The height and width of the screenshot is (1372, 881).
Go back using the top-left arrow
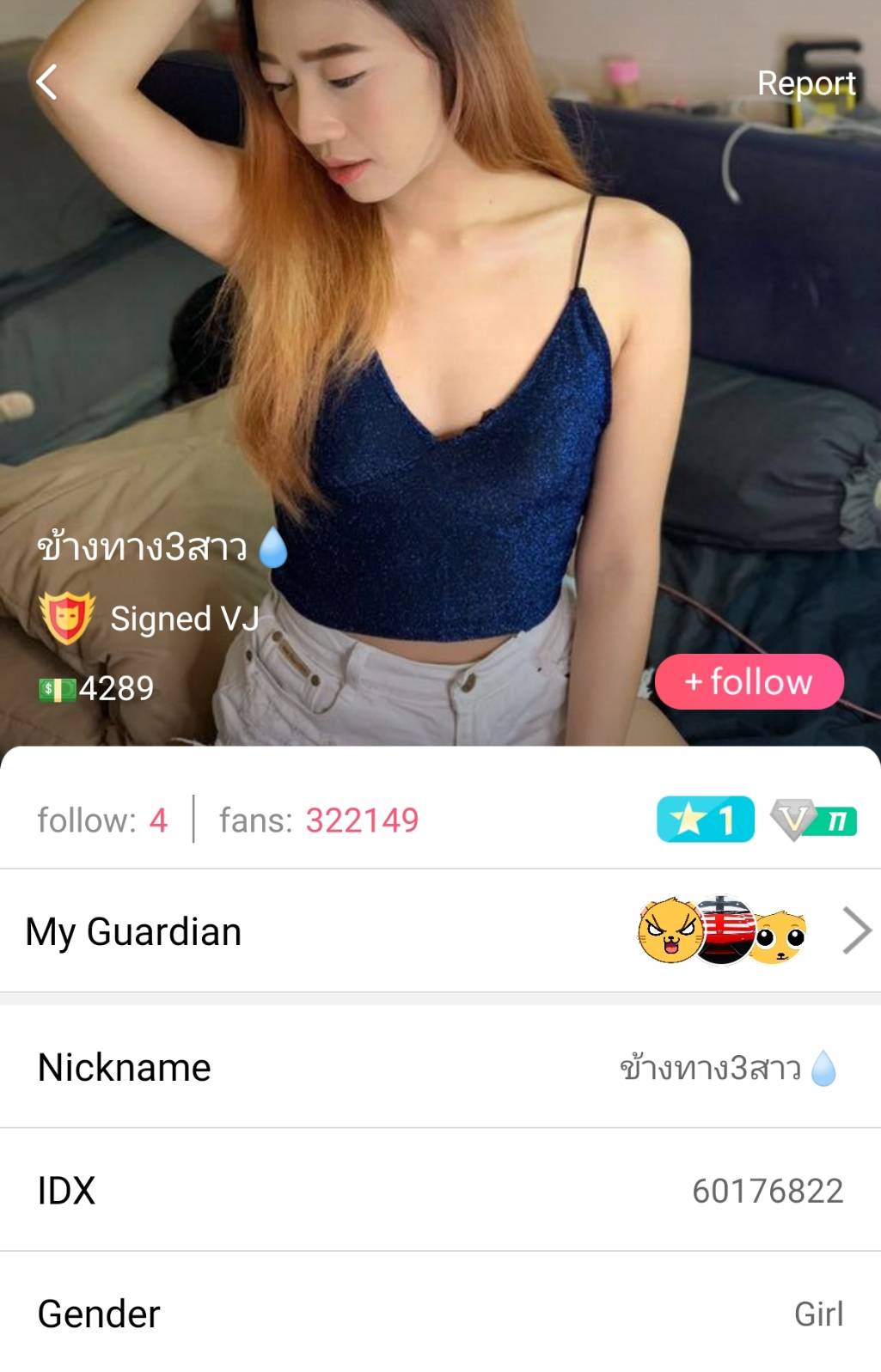point(47,82)
